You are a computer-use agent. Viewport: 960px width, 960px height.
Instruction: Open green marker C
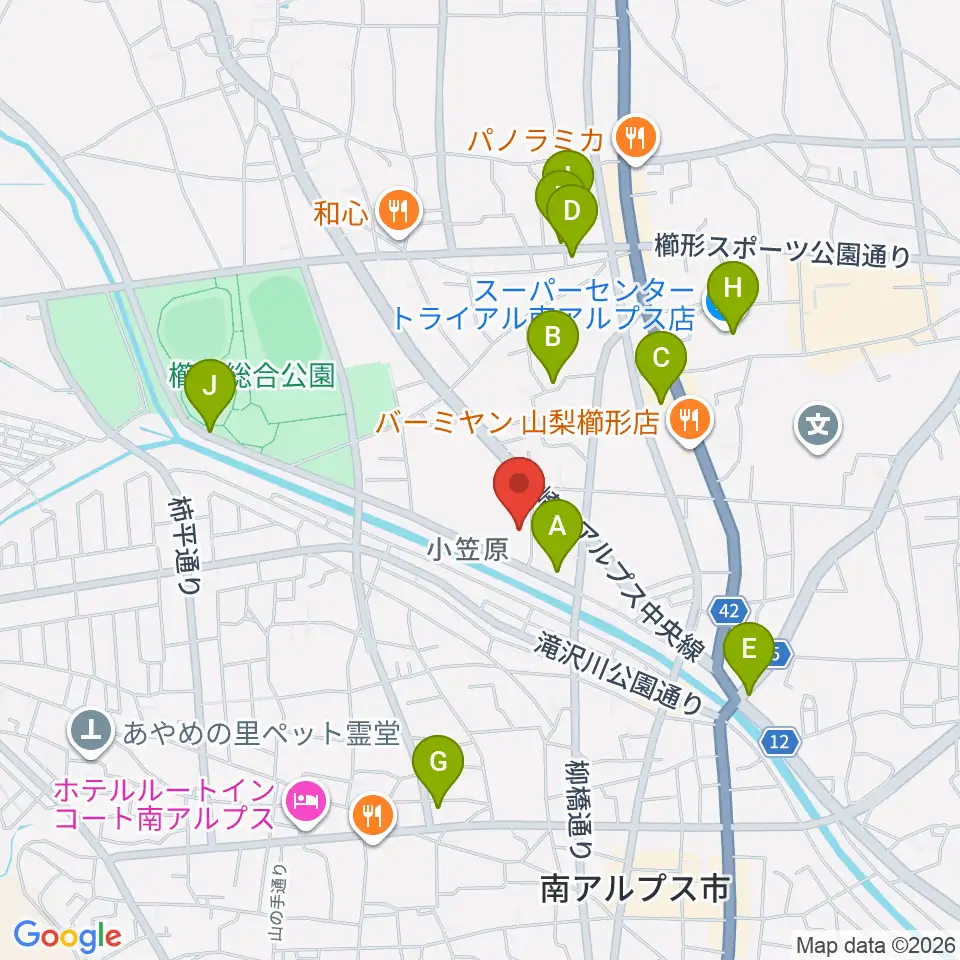point(661,367)
